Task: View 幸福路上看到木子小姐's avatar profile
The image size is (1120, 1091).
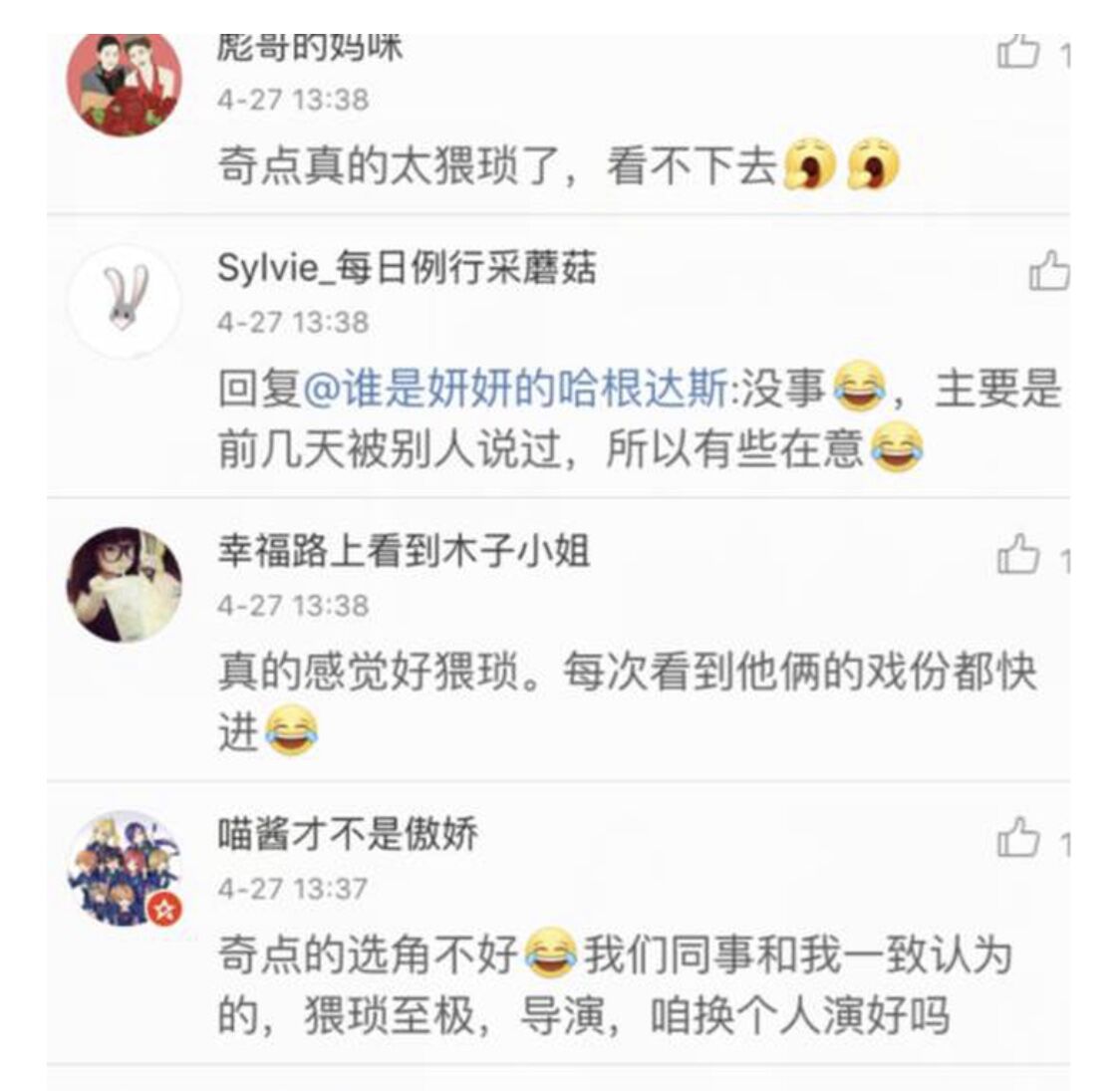Action: click(124, 585)
